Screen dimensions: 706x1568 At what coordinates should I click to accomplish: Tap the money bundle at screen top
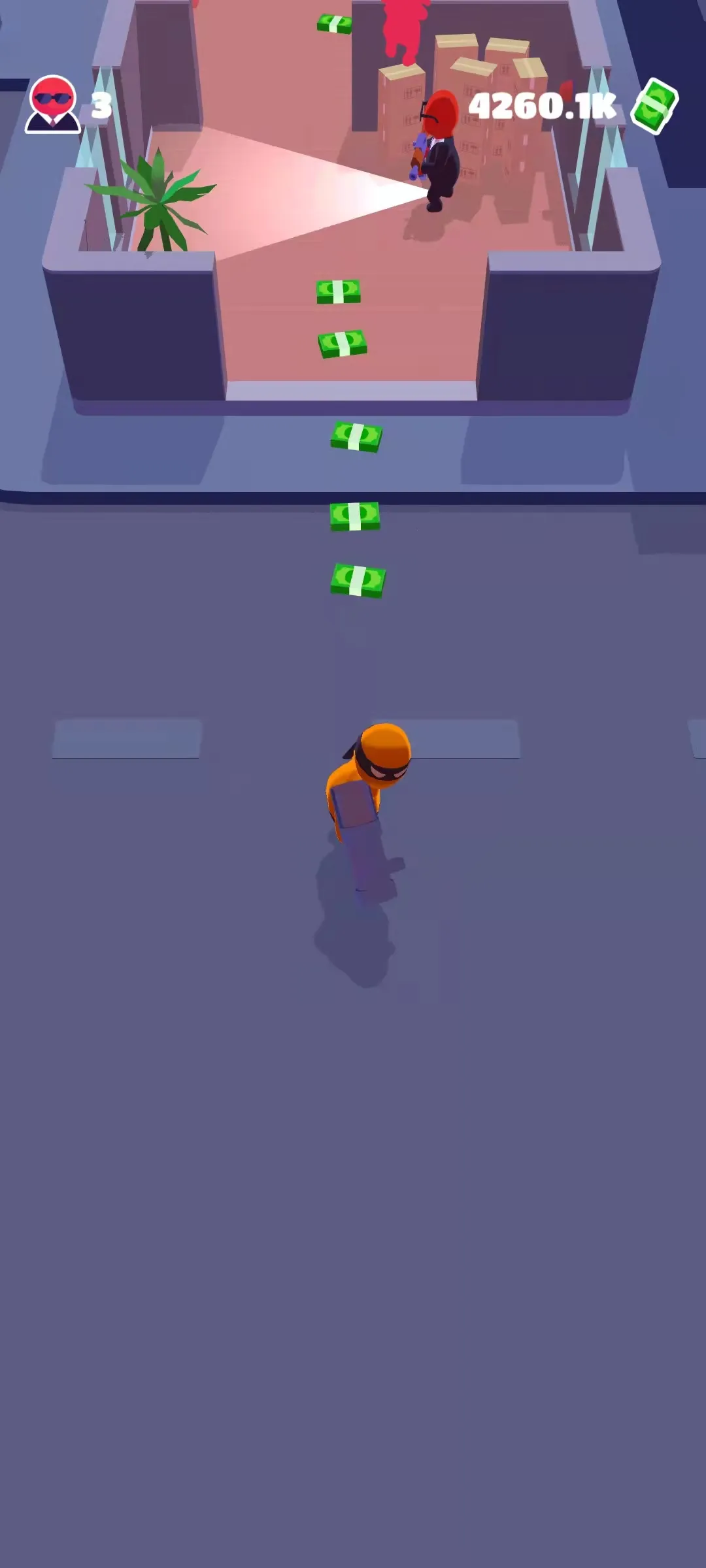point(334,25)
